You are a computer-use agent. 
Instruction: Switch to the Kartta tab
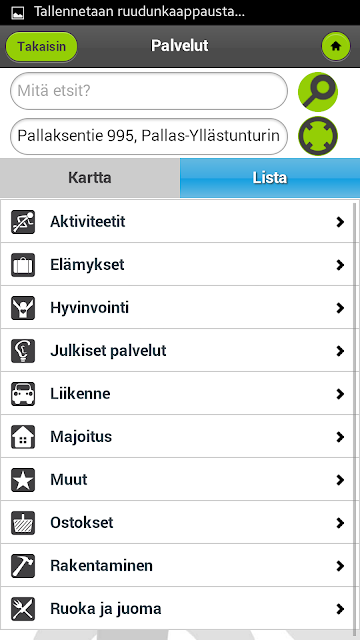[90, 178]
